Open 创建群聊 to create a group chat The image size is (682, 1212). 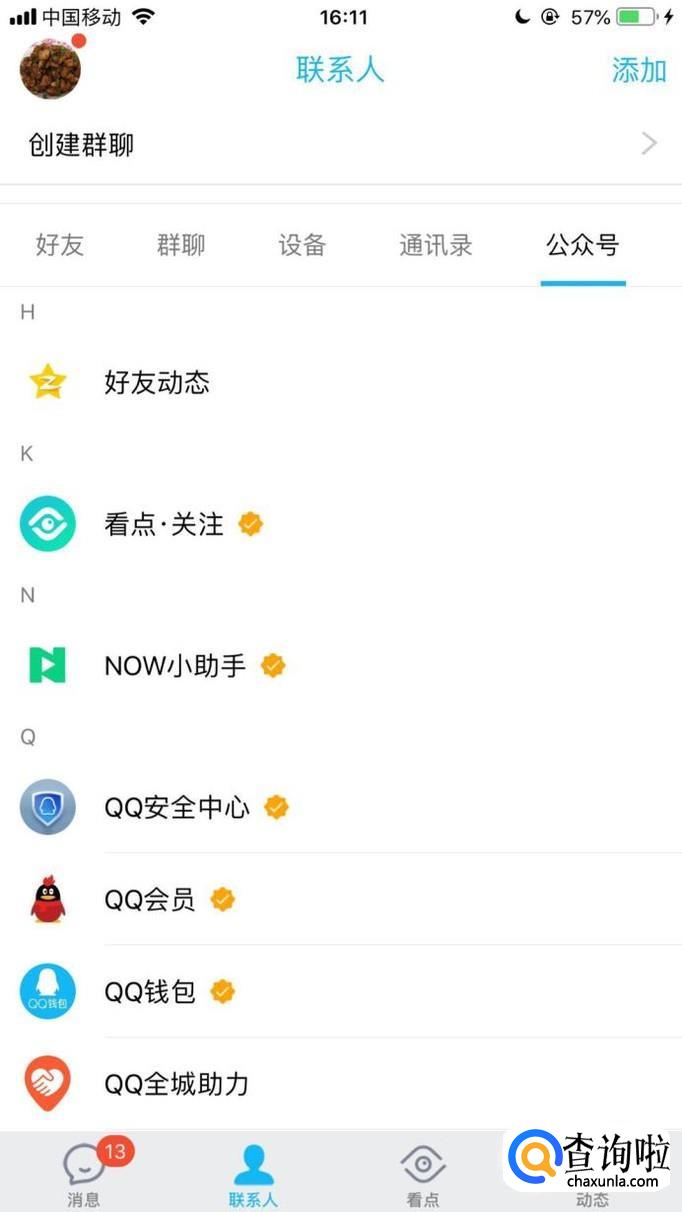[x=340, y=145]
